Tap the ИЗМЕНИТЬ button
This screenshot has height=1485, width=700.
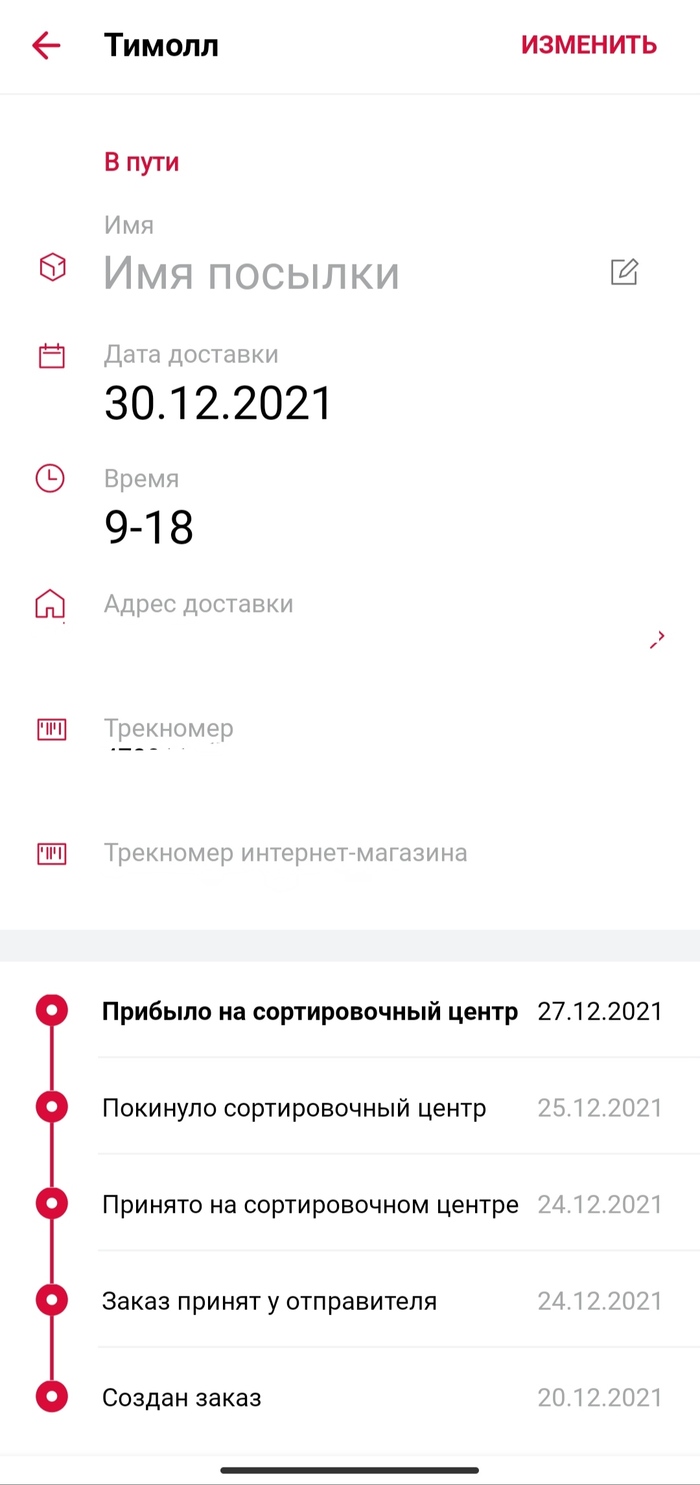click(588, 45)
